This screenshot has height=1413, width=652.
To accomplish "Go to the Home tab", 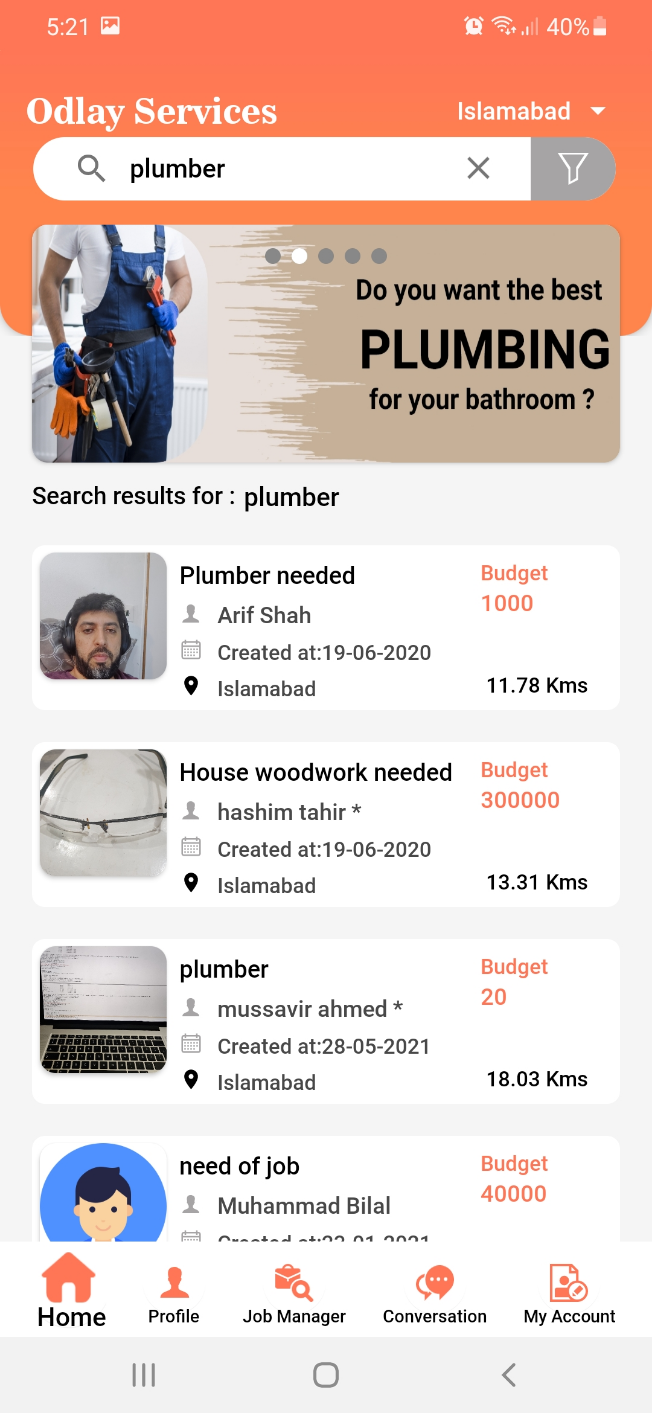I will (71, 1292).
